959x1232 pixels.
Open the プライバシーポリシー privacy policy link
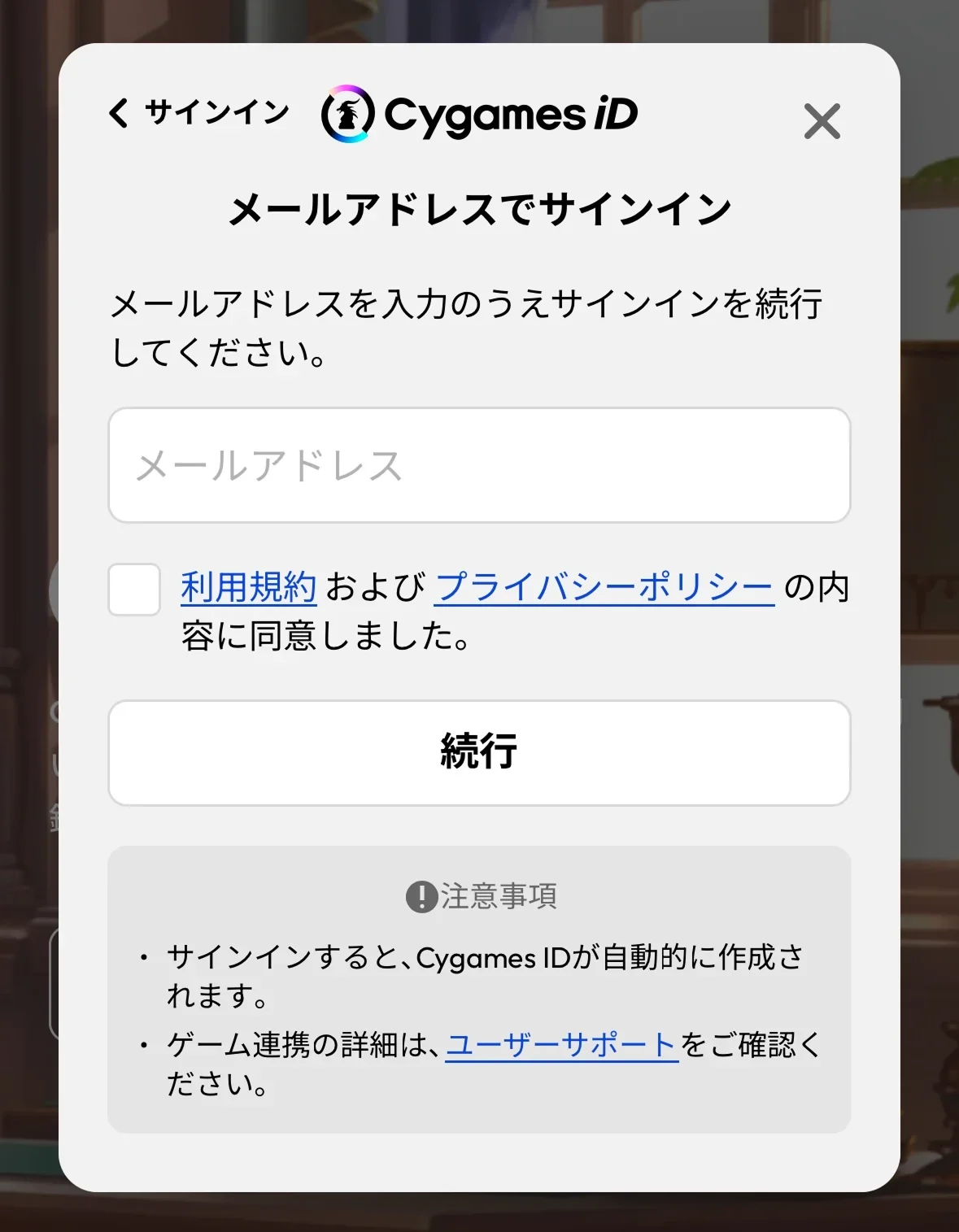pyautogui.click(x=604, y=587)
